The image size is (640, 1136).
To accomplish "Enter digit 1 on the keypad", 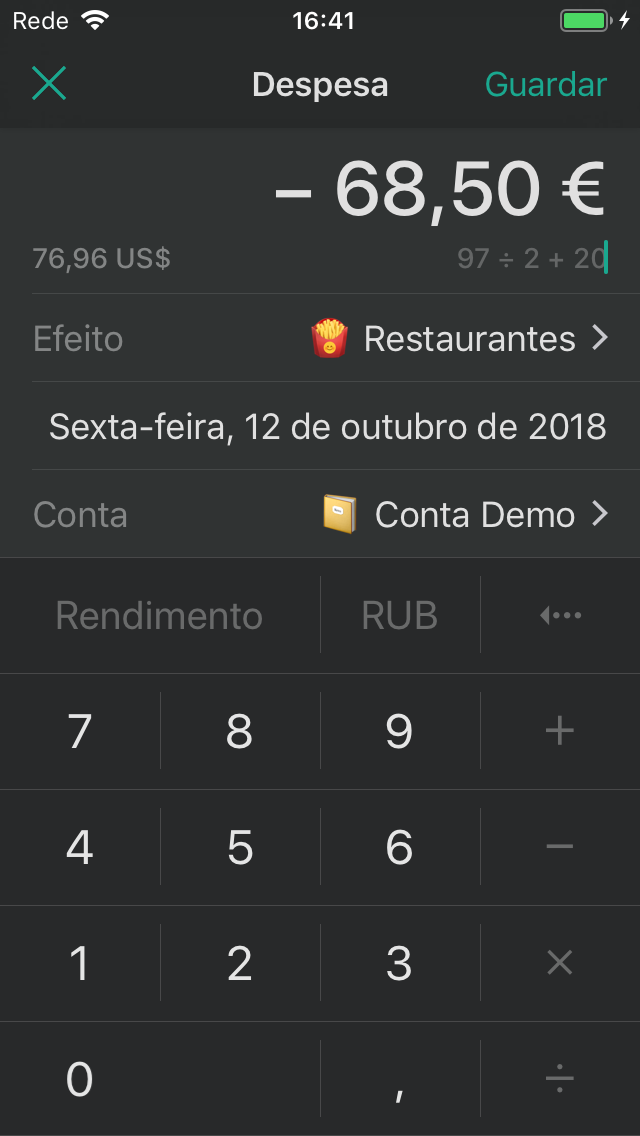I will 80,963.
